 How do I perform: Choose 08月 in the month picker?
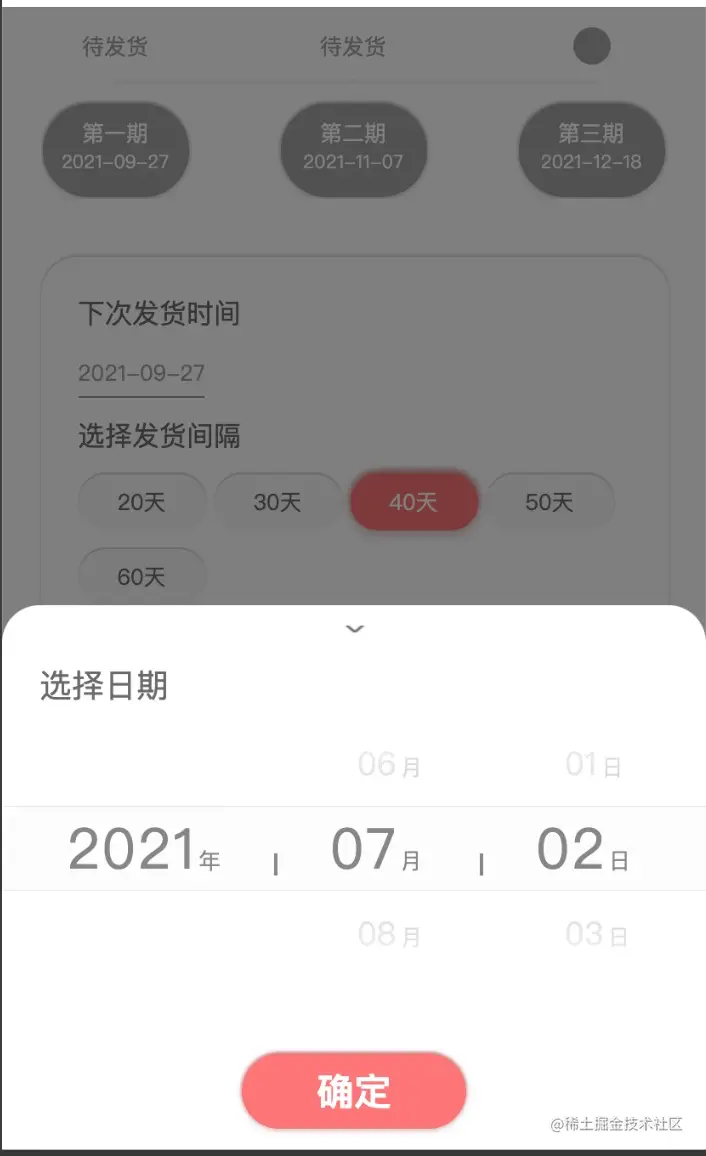pos(388,935)
